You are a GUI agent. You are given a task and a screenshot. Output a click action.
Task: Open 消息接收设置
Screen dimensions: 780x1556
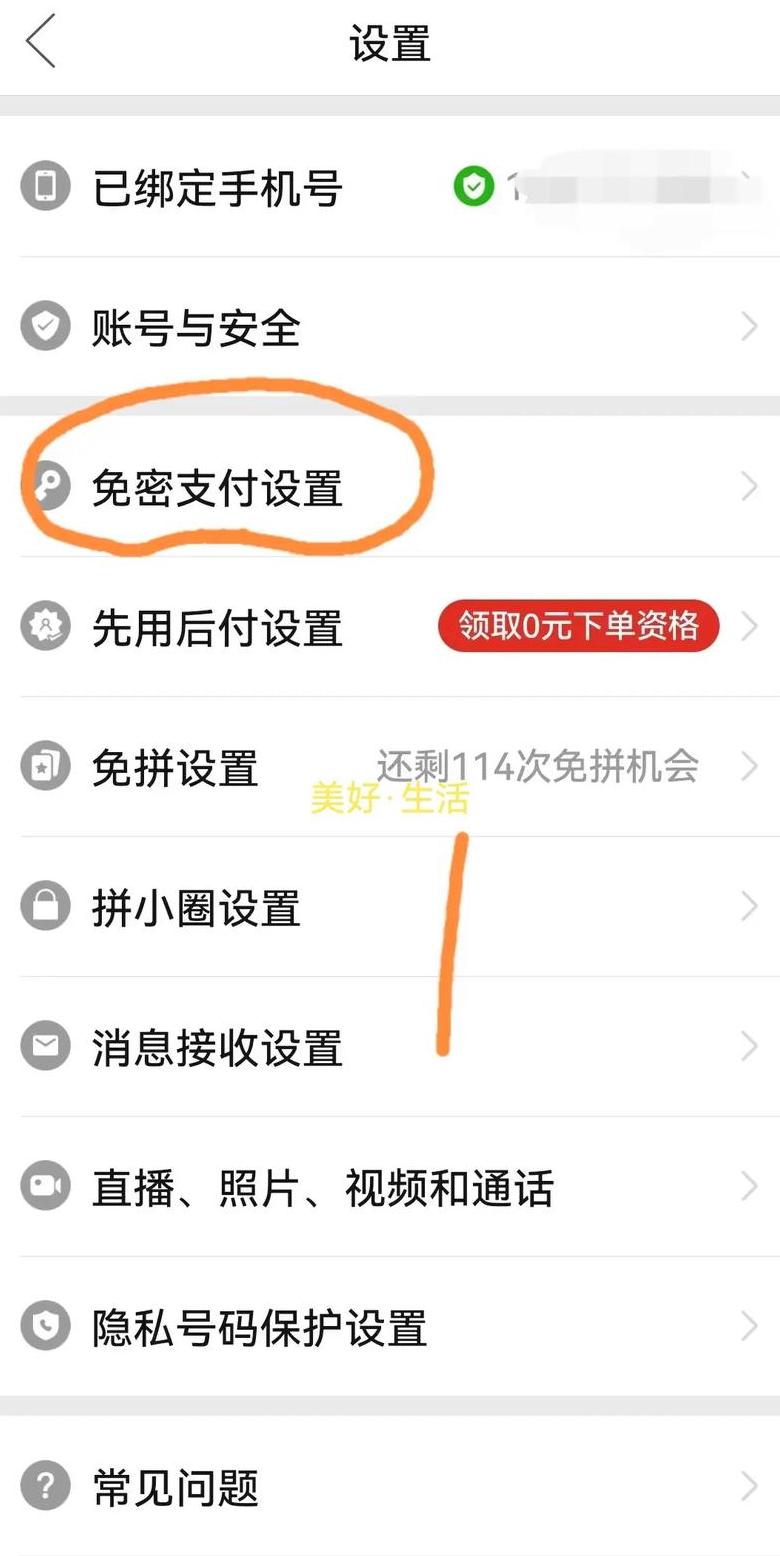[x=390, y=1047]
